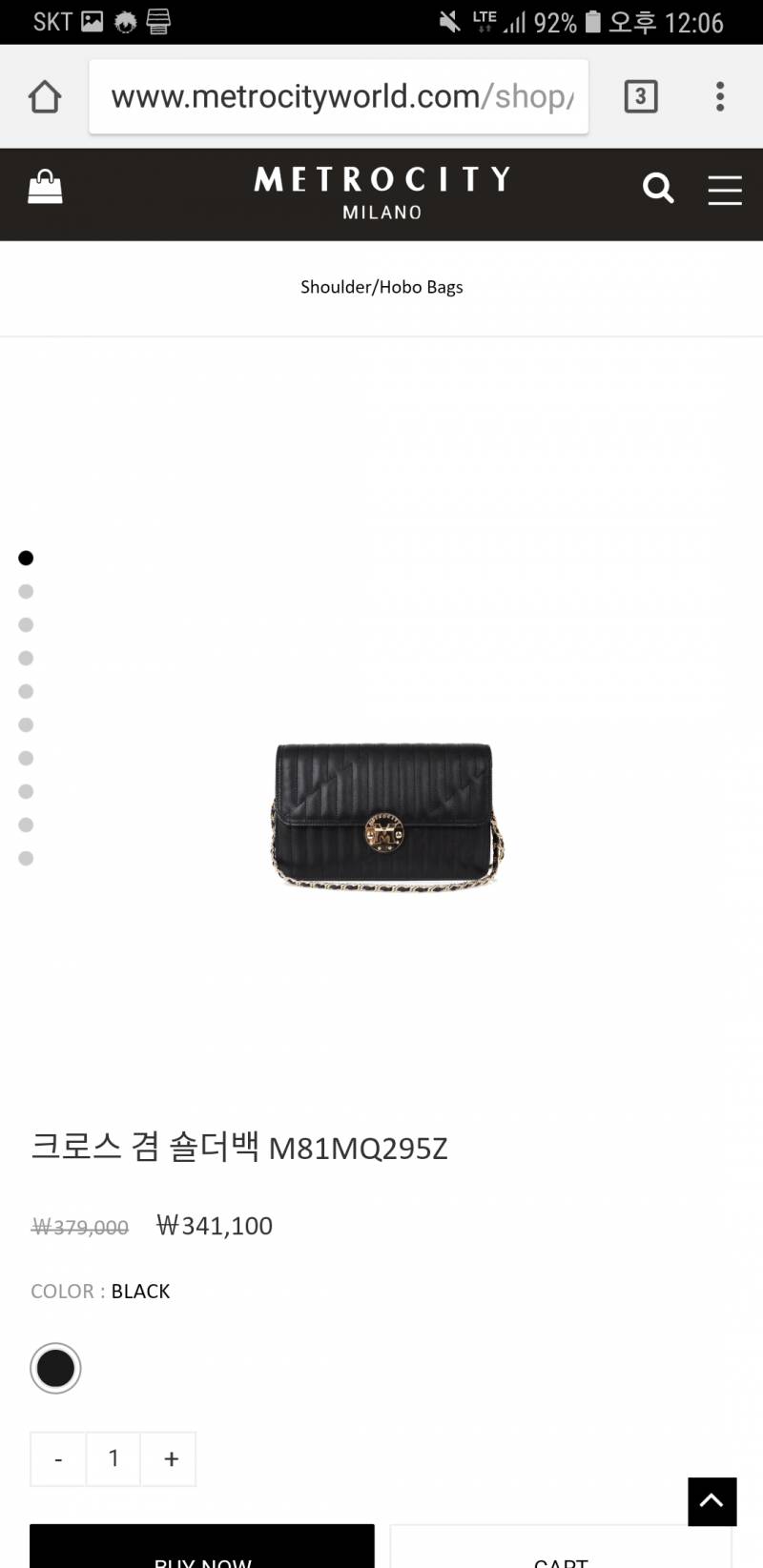763x1568 pixels.
Task: Increase quantity with the plus button
Action: [x=169, y=1458]
